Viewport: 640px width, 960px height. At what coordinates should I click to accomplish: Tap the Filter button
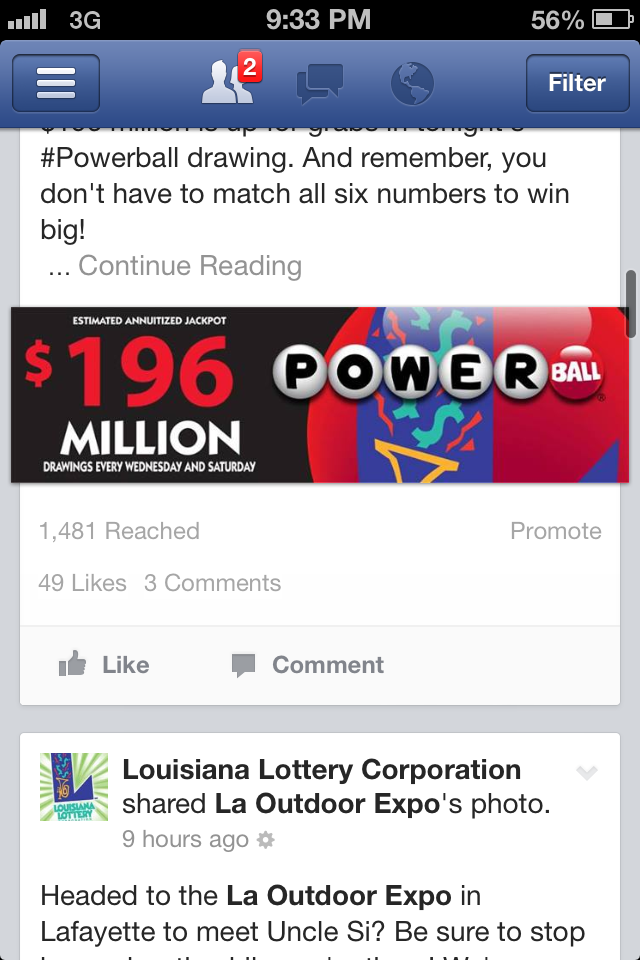pos(576,83)
